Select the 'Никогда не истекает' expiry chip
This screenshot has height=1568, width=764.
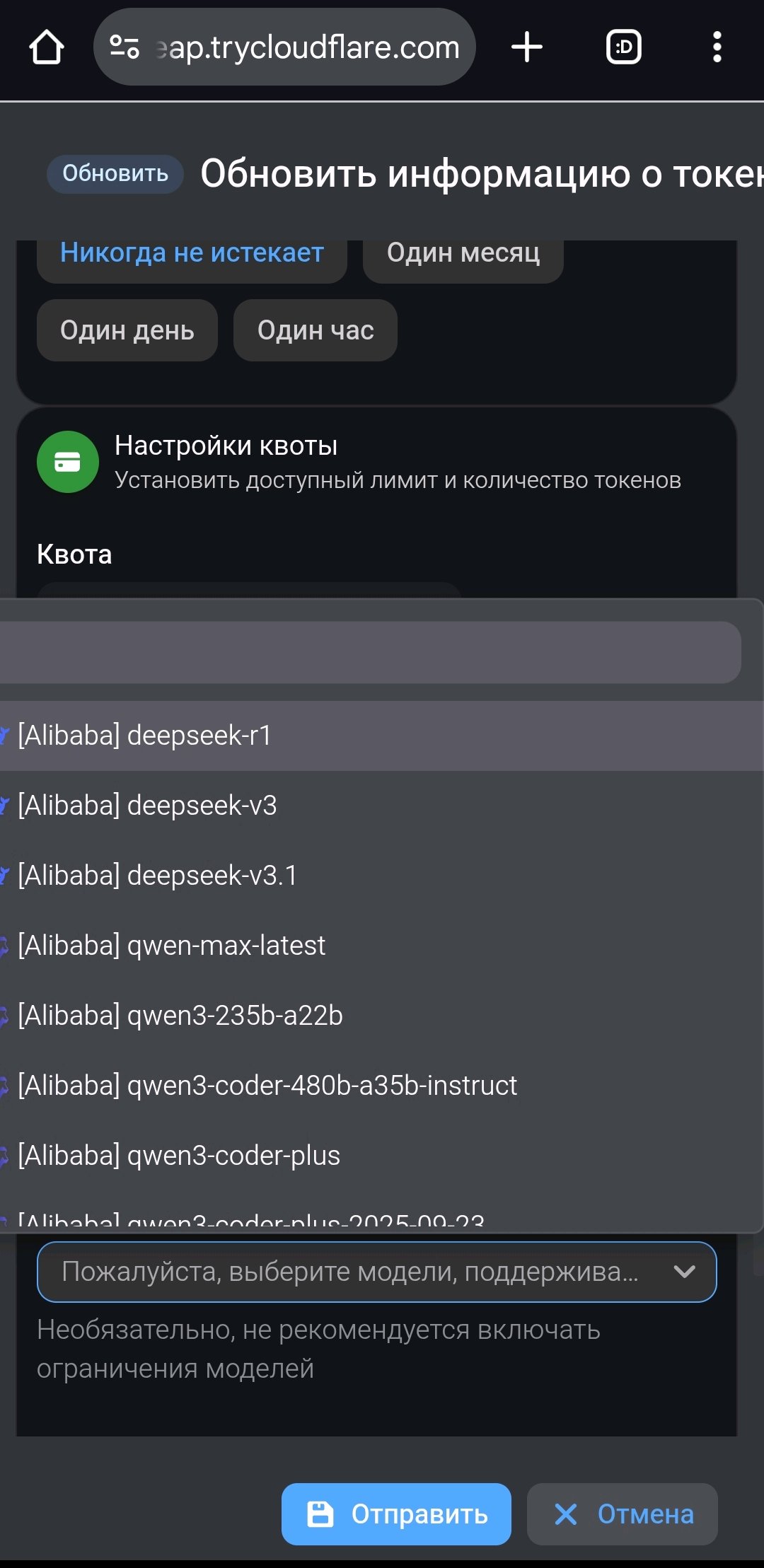coord(192,255)
